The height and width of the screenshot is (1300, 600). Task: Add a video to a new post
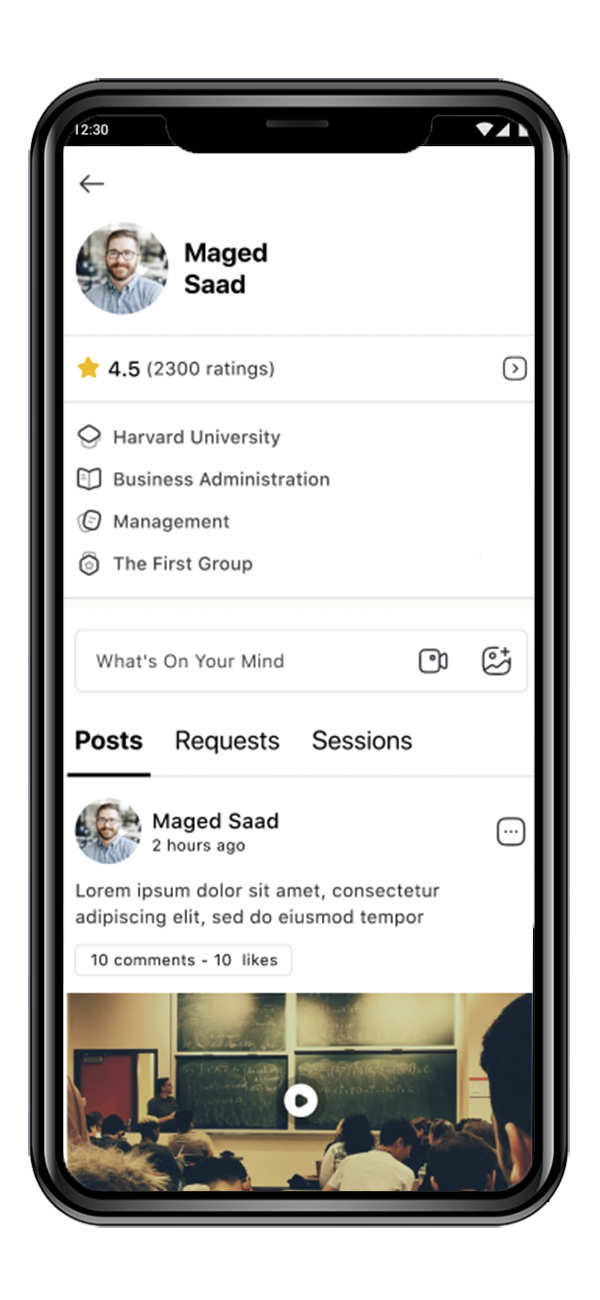[433, 661]
